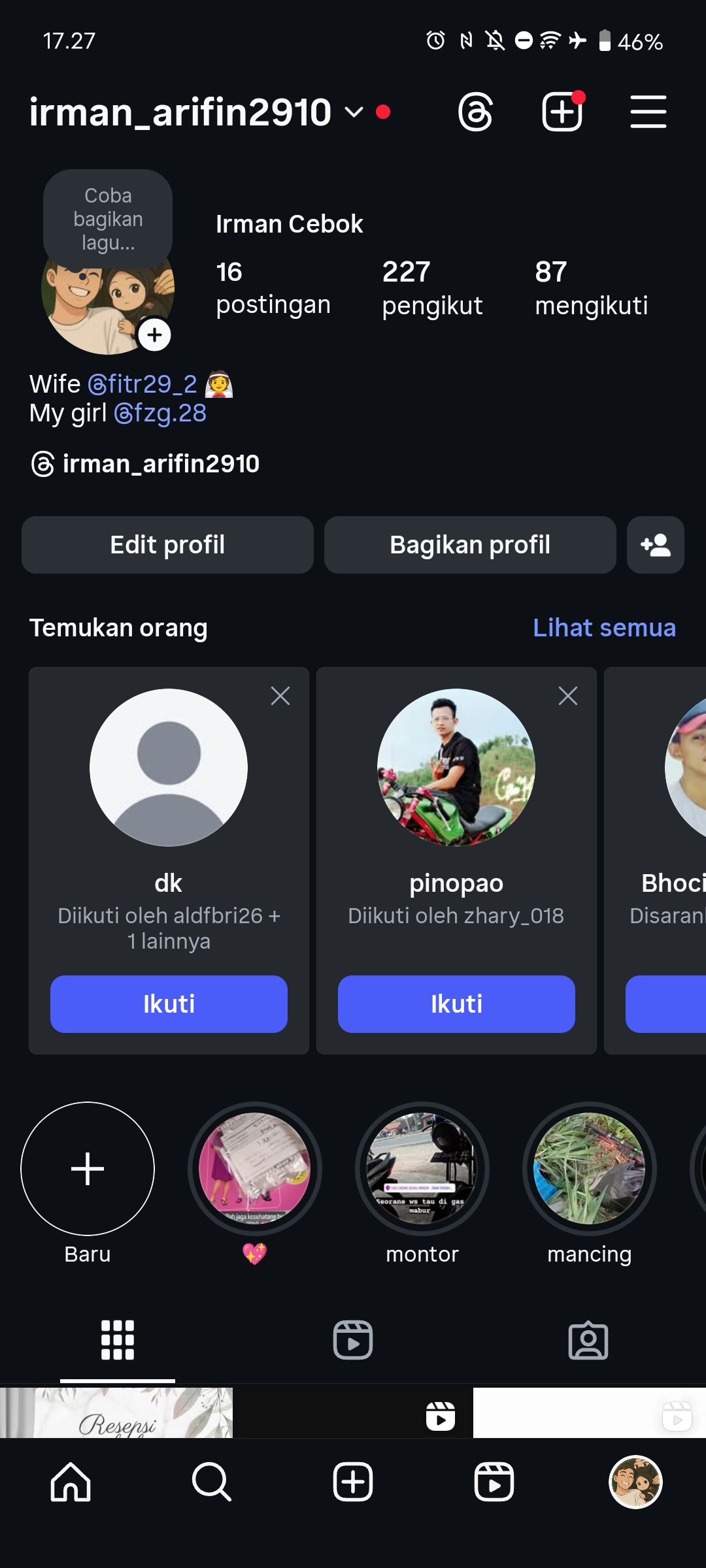Tap Edit profil button

167,545
